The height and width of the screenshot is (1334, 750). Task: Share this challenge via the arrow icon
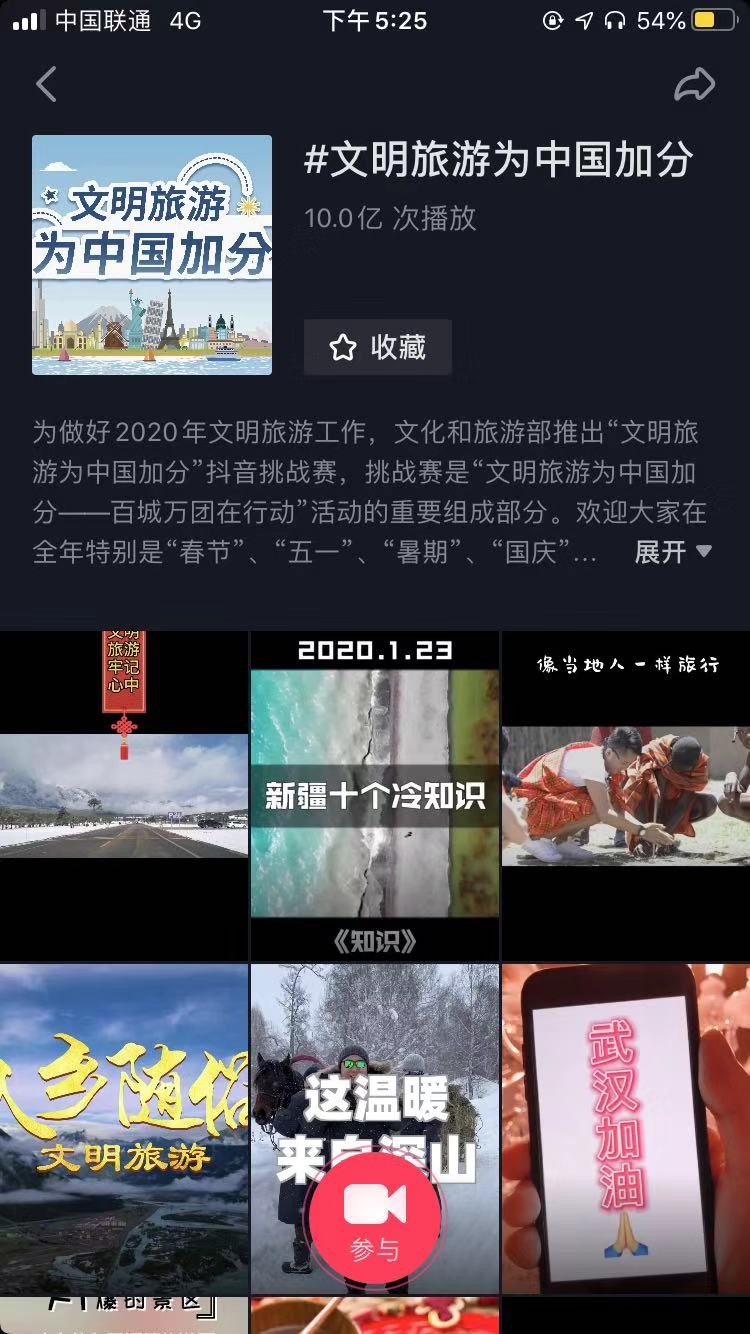pyautogui.click(x=694, y=85)
